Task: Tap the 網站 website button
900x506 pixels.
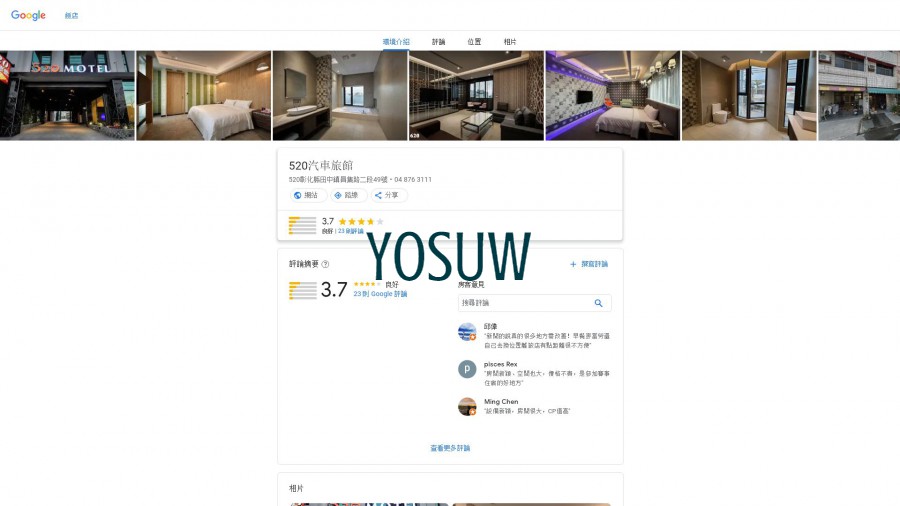Action: click(x=306, y=195)
